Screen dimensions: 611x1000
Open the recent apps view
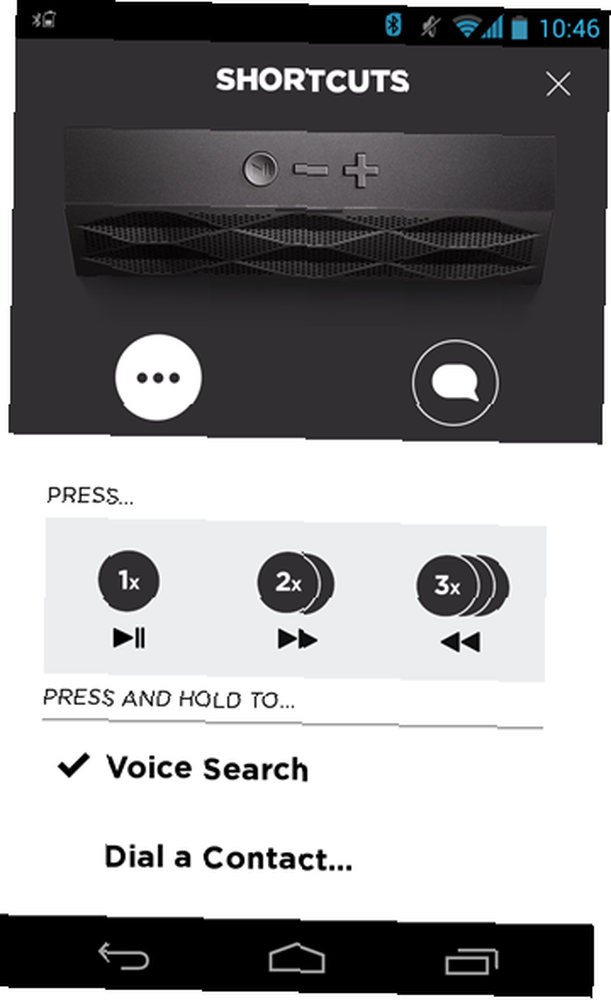[x=471, y=960]
